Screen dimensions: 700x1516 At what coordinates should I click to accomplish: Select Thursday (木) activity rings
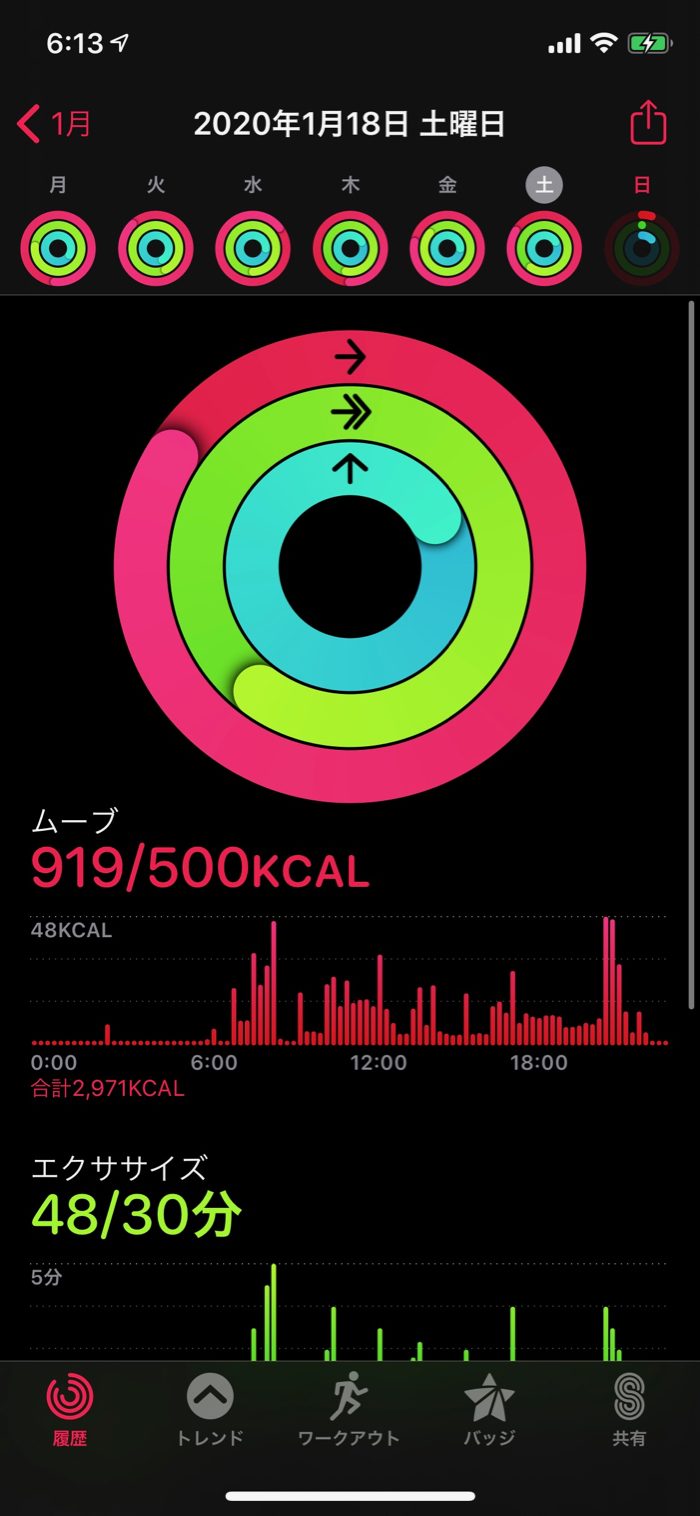click(x=350, y=249)
